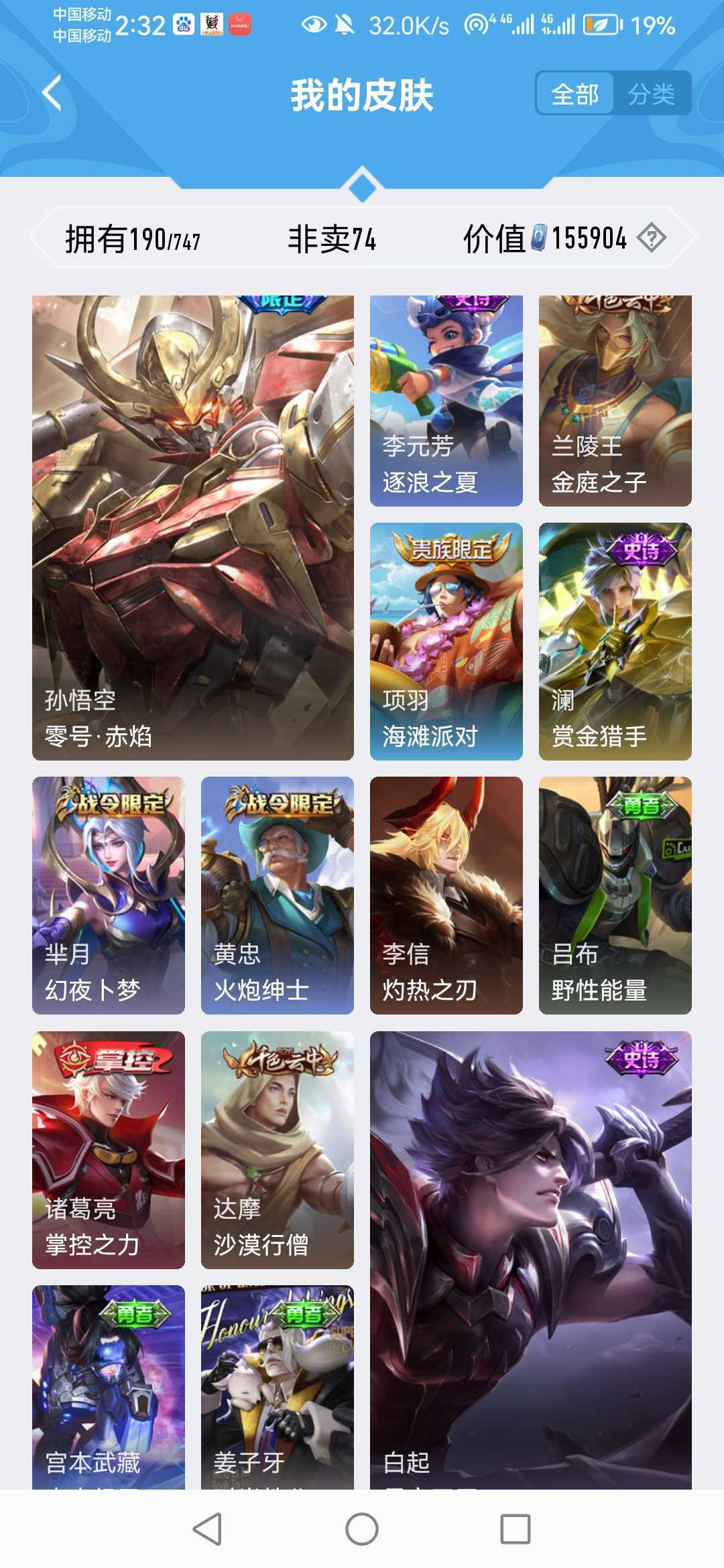This screenshot has width=724, height=1568.
Task: Open 吕布 野性能量 skin
Action: tap(615, 895)
